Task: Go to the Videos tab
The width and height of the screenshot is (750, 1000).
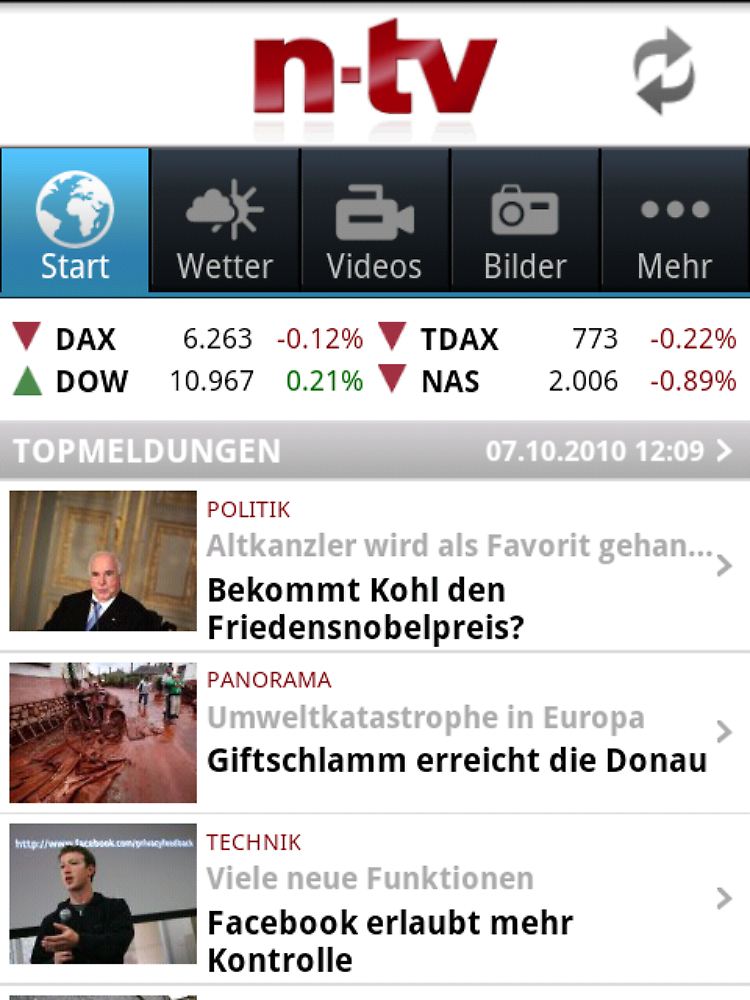Action: 375,222
